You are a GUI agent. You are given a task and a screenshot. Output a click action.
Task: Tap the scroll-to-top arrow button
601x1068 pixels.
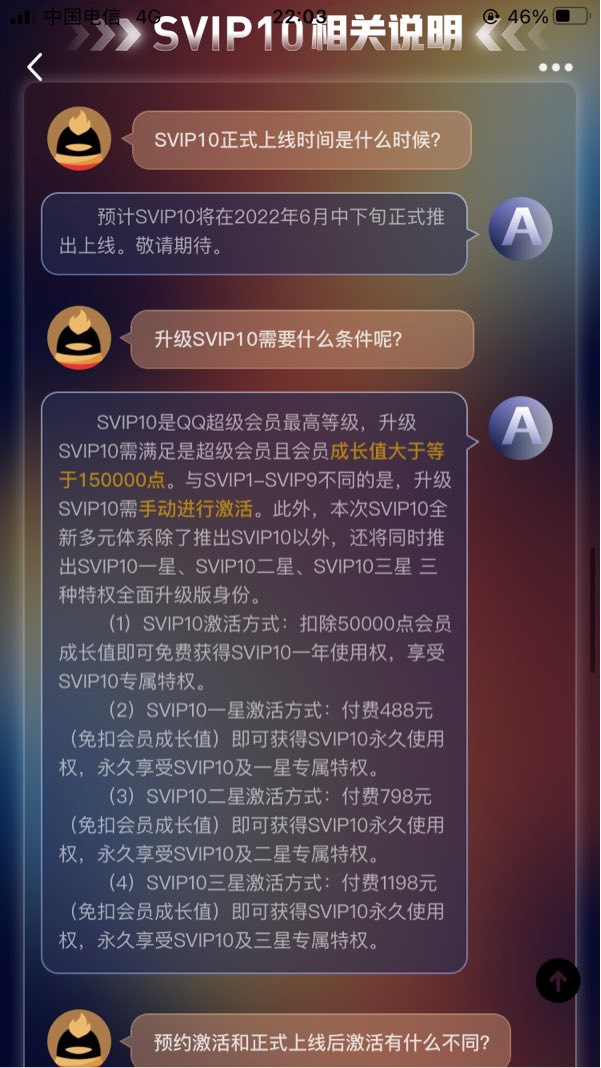(558, 980)
